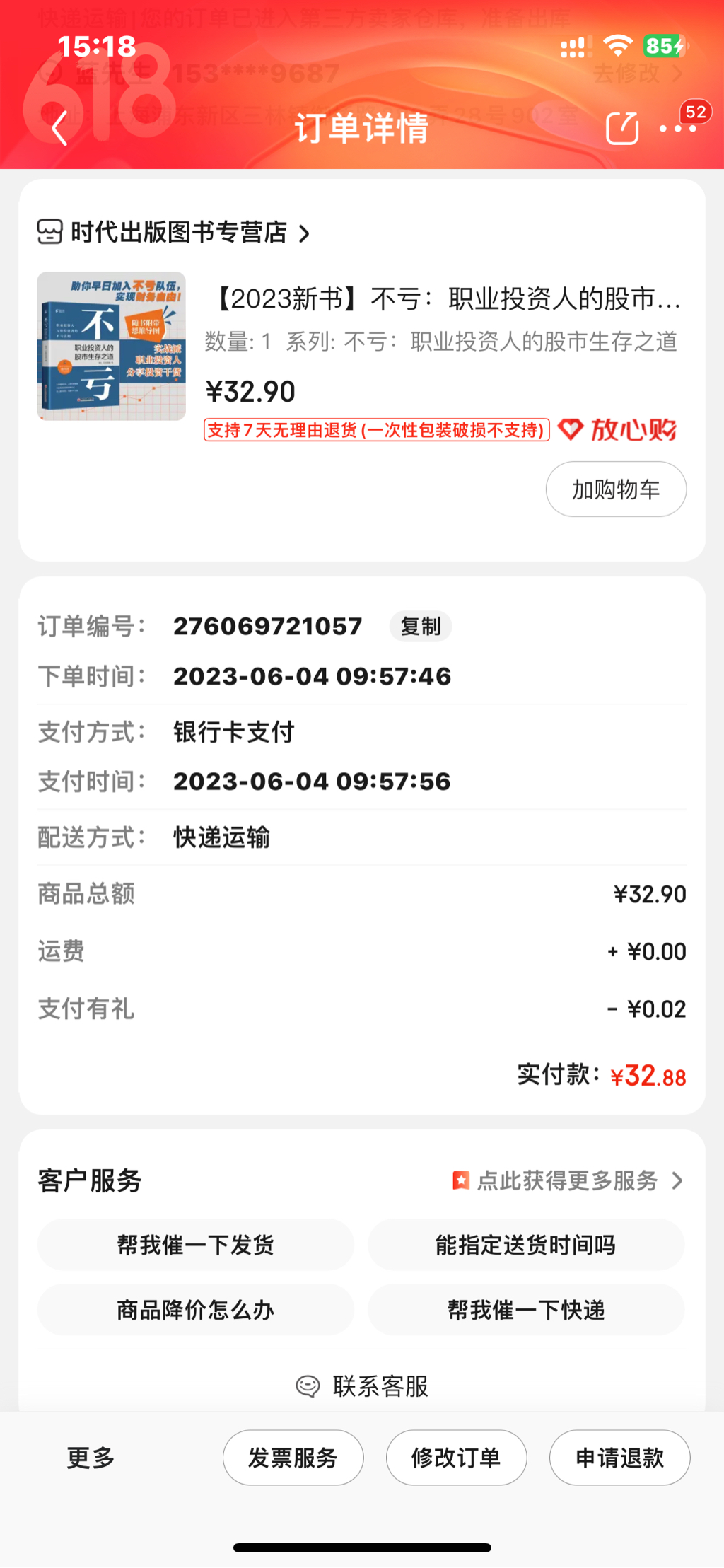Select 帮我催一下发货 quick question
This screenshot has width=724, height=1568.
point(195,1245)
